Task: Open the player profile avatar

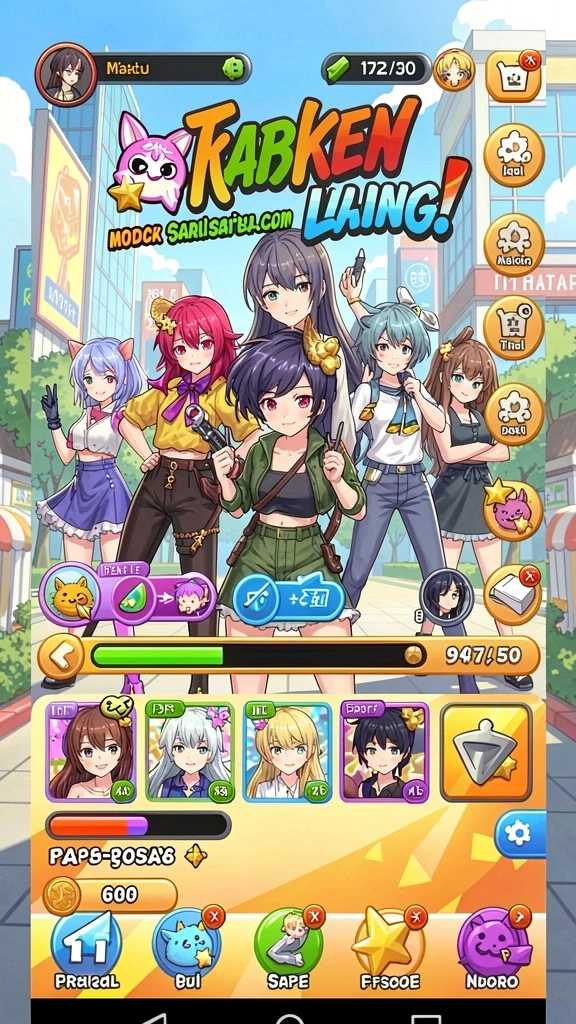Action: click(66, 74)
